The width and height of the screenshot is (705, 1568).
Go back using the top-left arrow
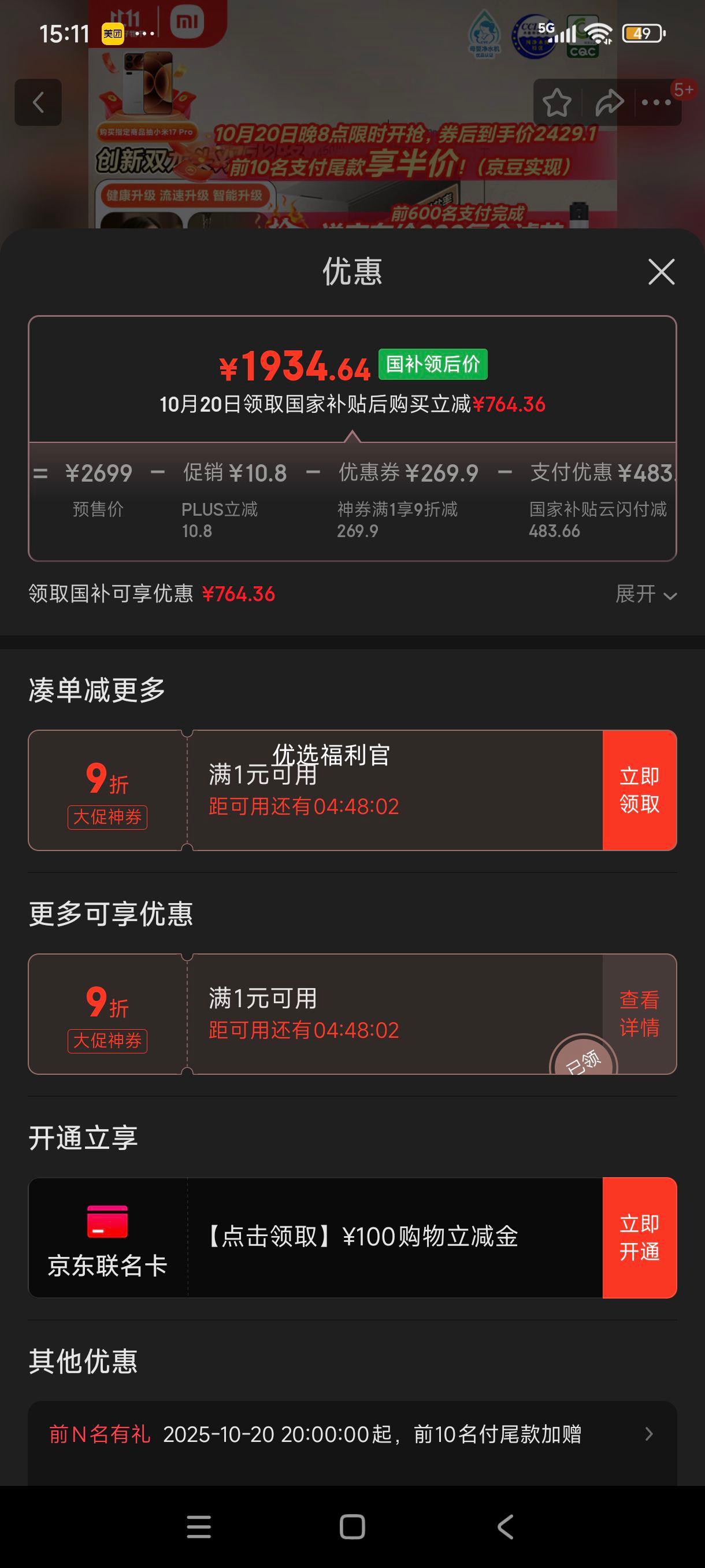click(38, 102)
